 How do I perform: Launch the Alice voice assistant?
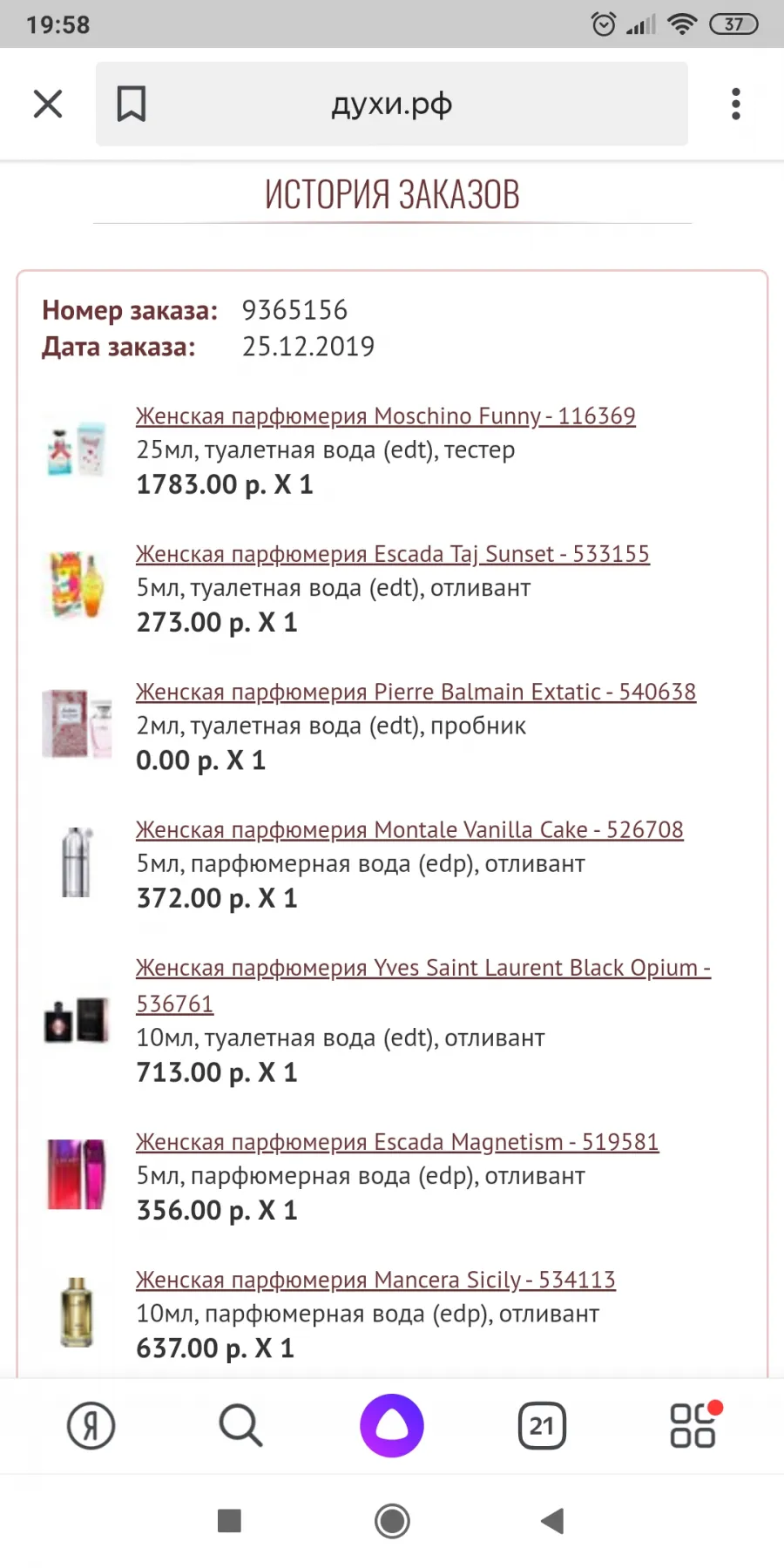392,1426
